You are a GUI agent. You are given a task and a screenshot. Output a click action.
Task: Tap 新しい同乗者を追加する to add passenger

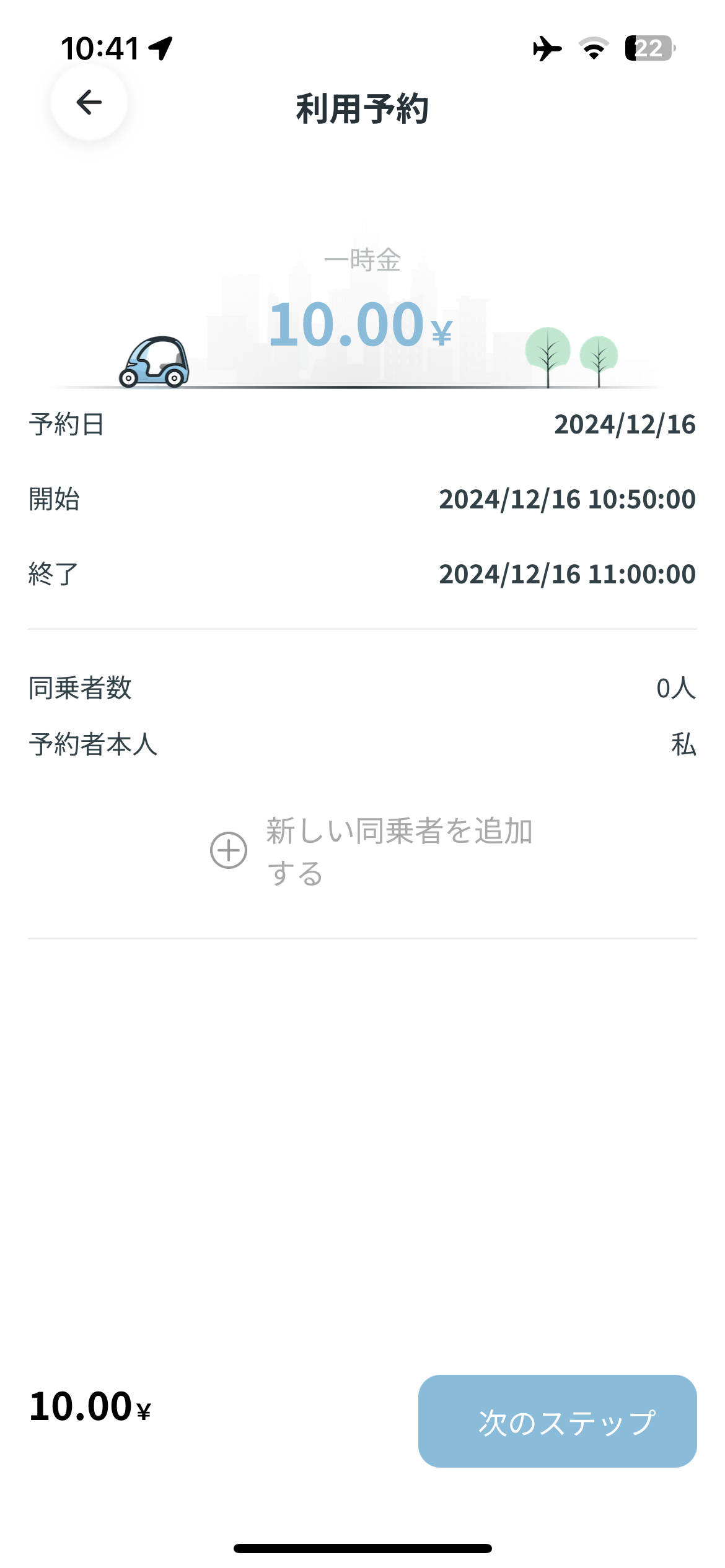(x=371, y=851)
